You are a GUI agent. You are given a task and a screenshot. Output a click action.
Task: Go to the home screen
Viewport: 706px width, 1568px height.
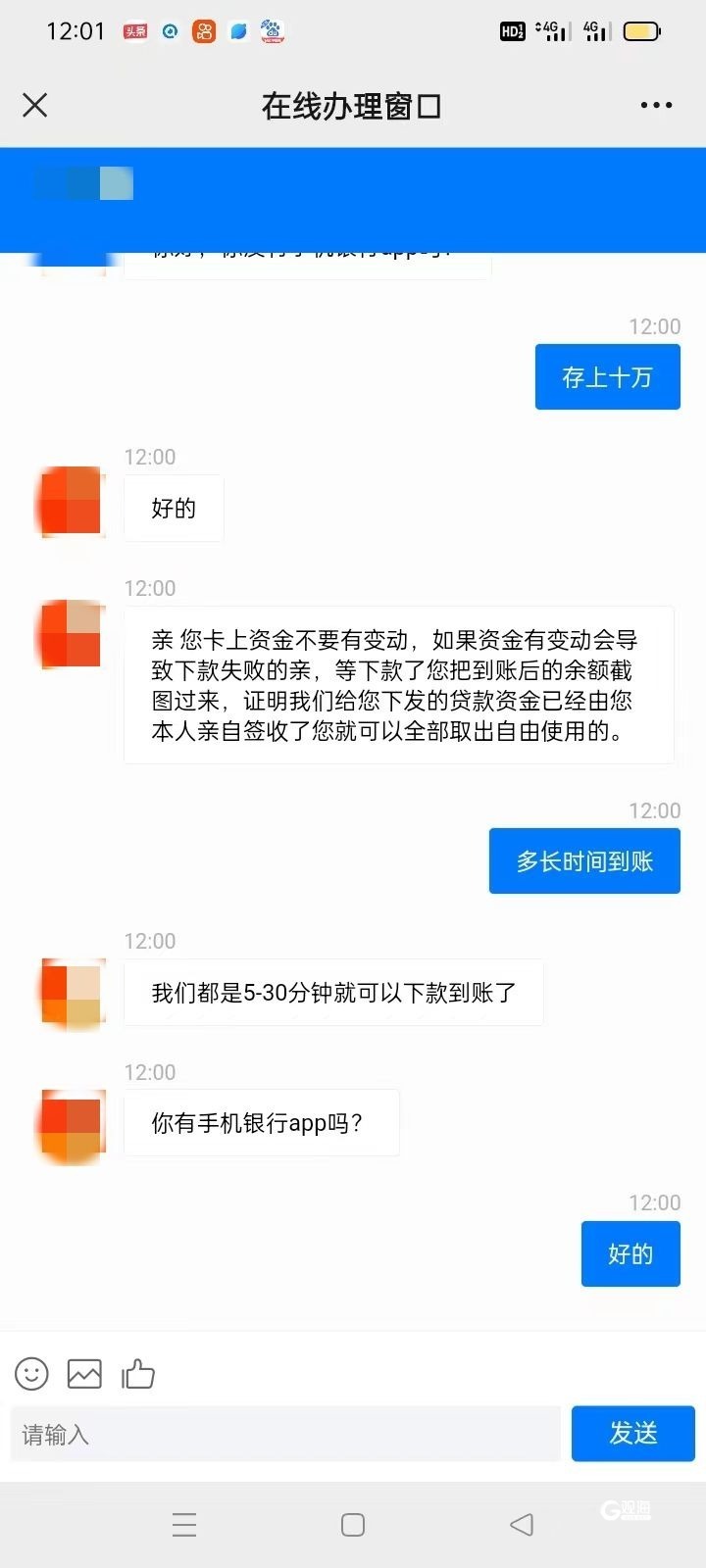click(353, 1524)
